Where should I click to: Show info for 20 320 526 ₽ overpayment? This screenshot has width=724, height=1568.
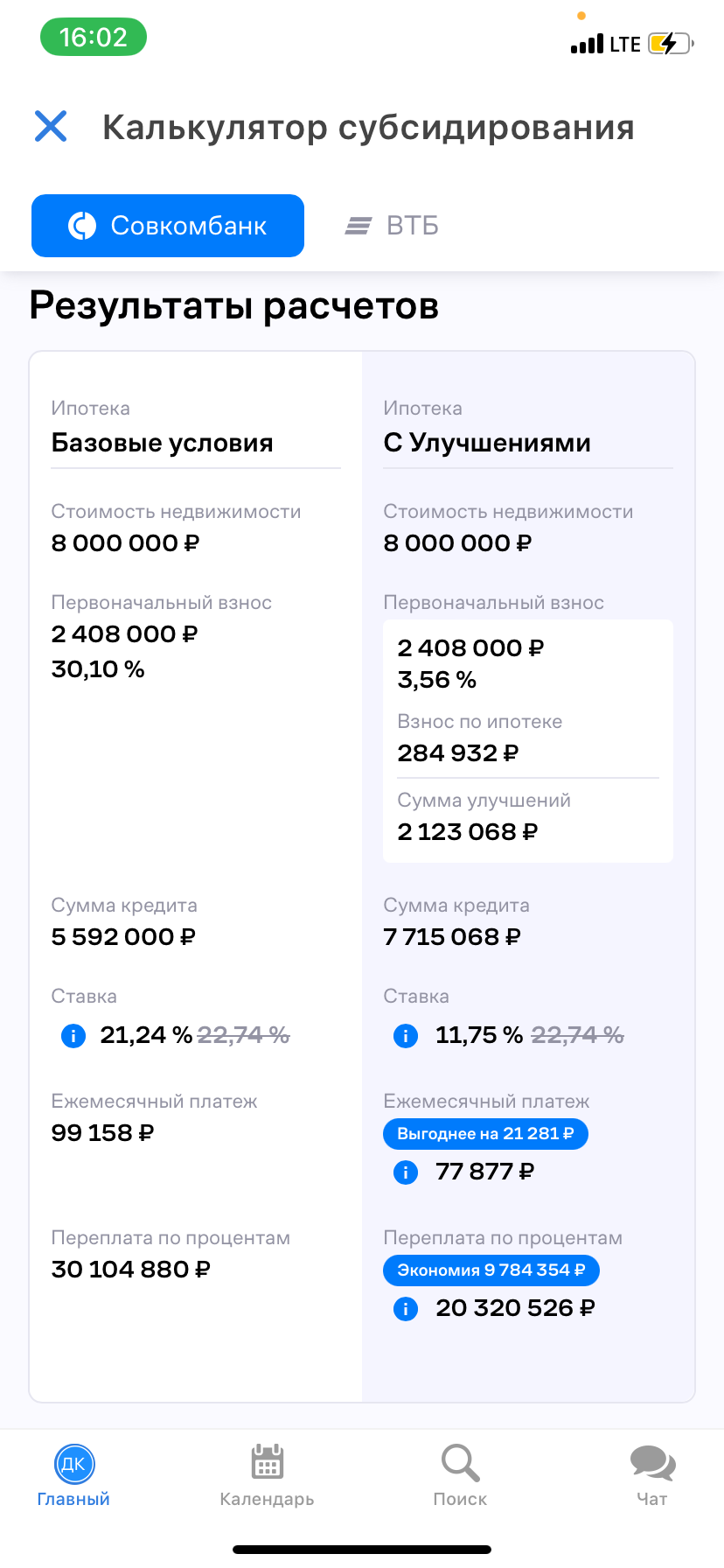pos(406,1308)
